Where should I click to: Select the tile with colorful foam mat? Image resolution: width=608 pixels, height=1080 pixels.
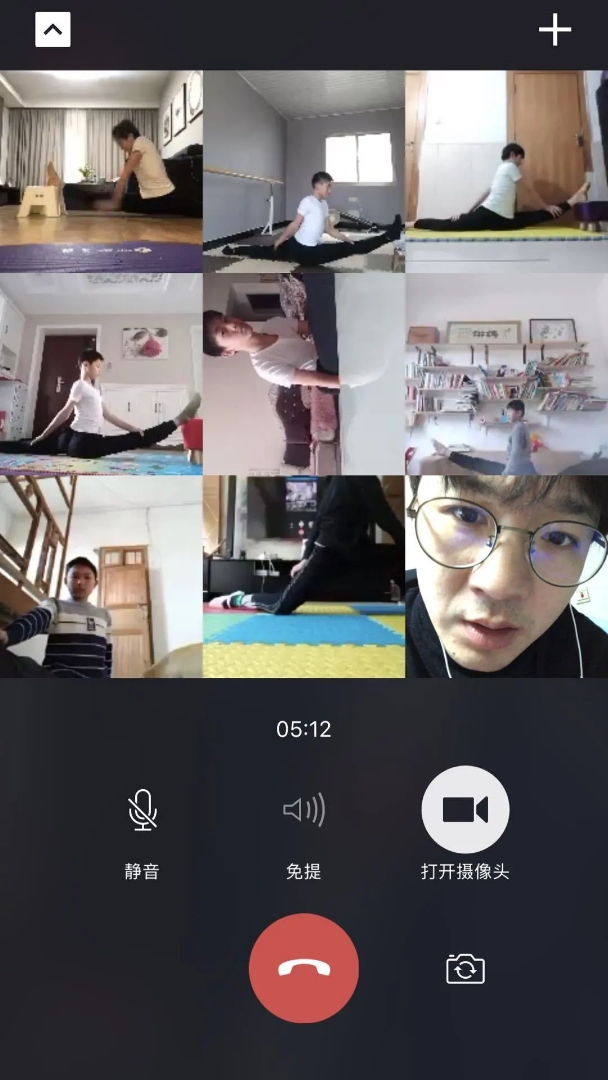304,576
